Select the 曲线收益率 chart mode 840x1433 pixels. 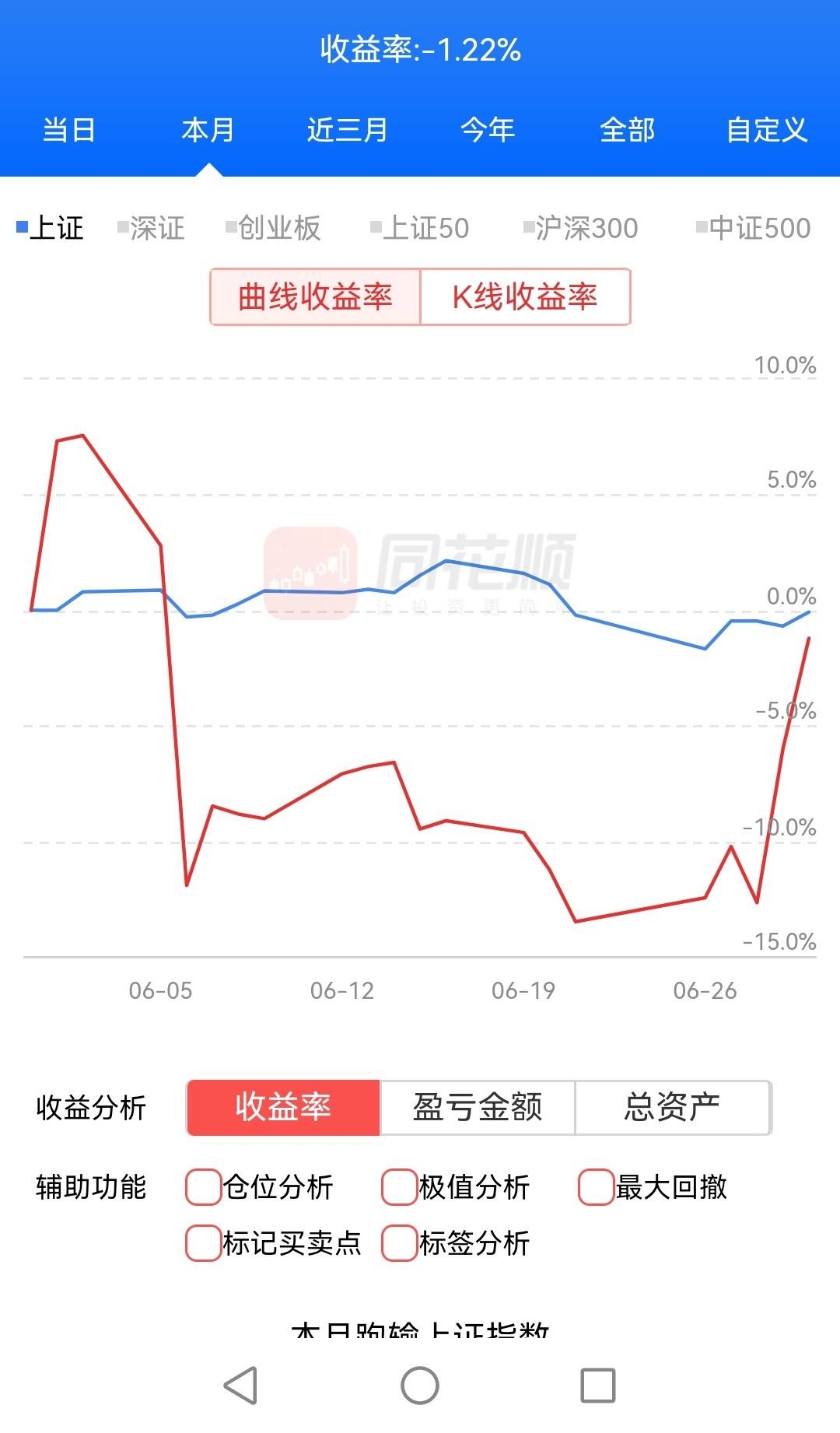pyautogui.click(x=315, y=297)
